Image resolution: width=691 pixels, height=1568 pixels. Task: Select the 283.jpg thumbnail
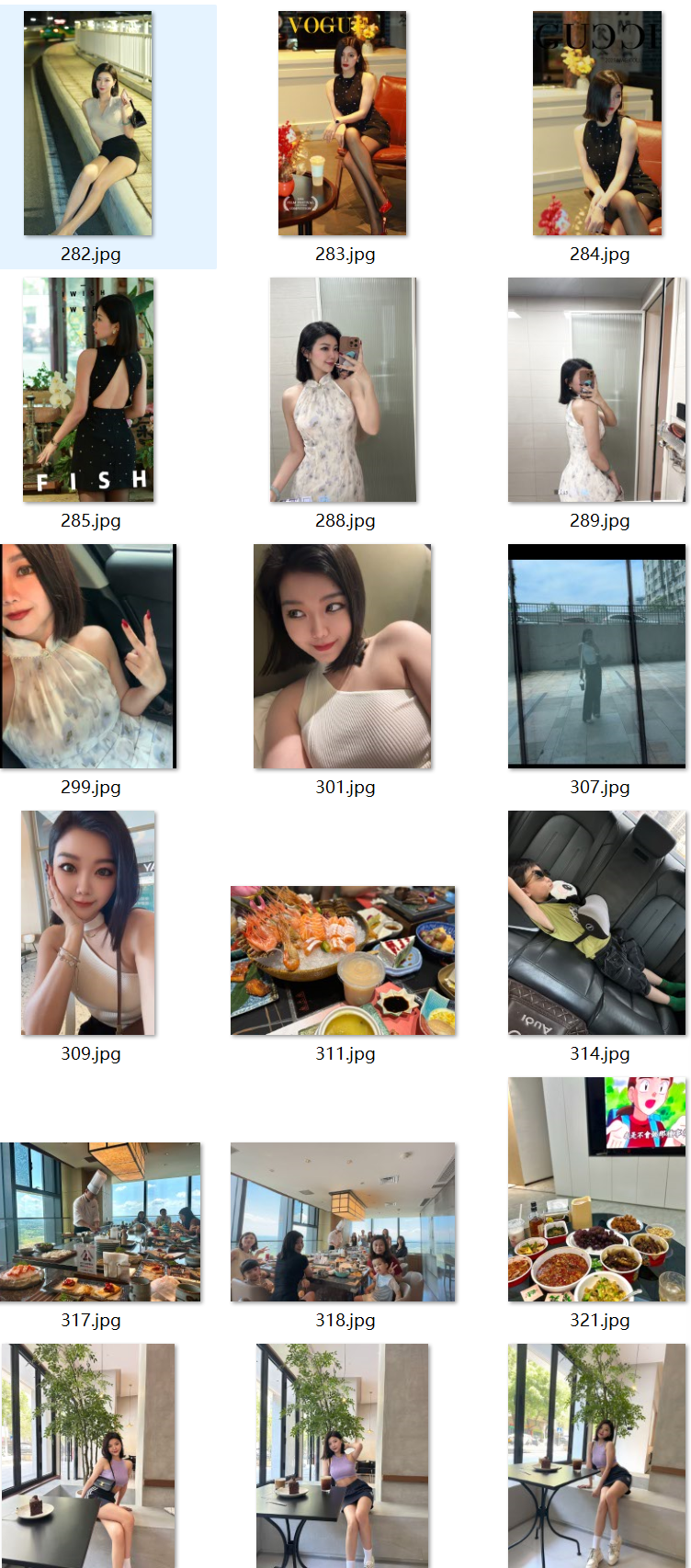coord(343,124)
